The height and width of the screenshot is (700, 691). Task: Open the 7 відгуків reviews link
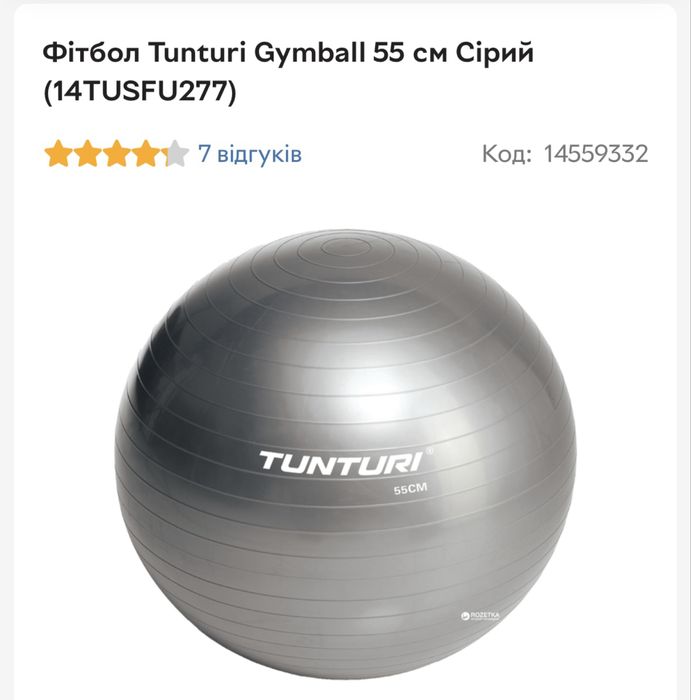[250, 154]
